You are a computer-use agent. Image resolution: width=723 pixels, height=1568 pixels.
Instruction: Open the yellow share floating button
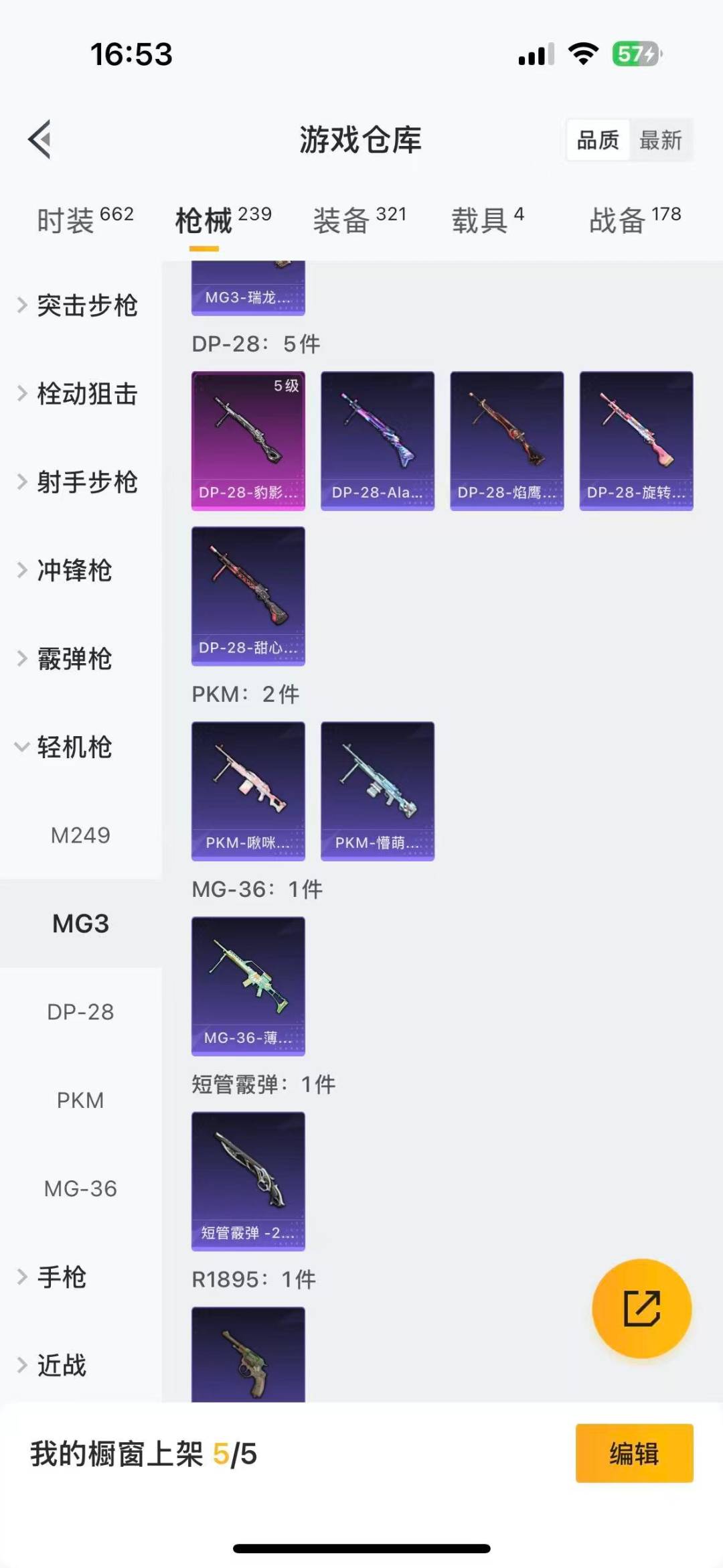click(641, 1309)
